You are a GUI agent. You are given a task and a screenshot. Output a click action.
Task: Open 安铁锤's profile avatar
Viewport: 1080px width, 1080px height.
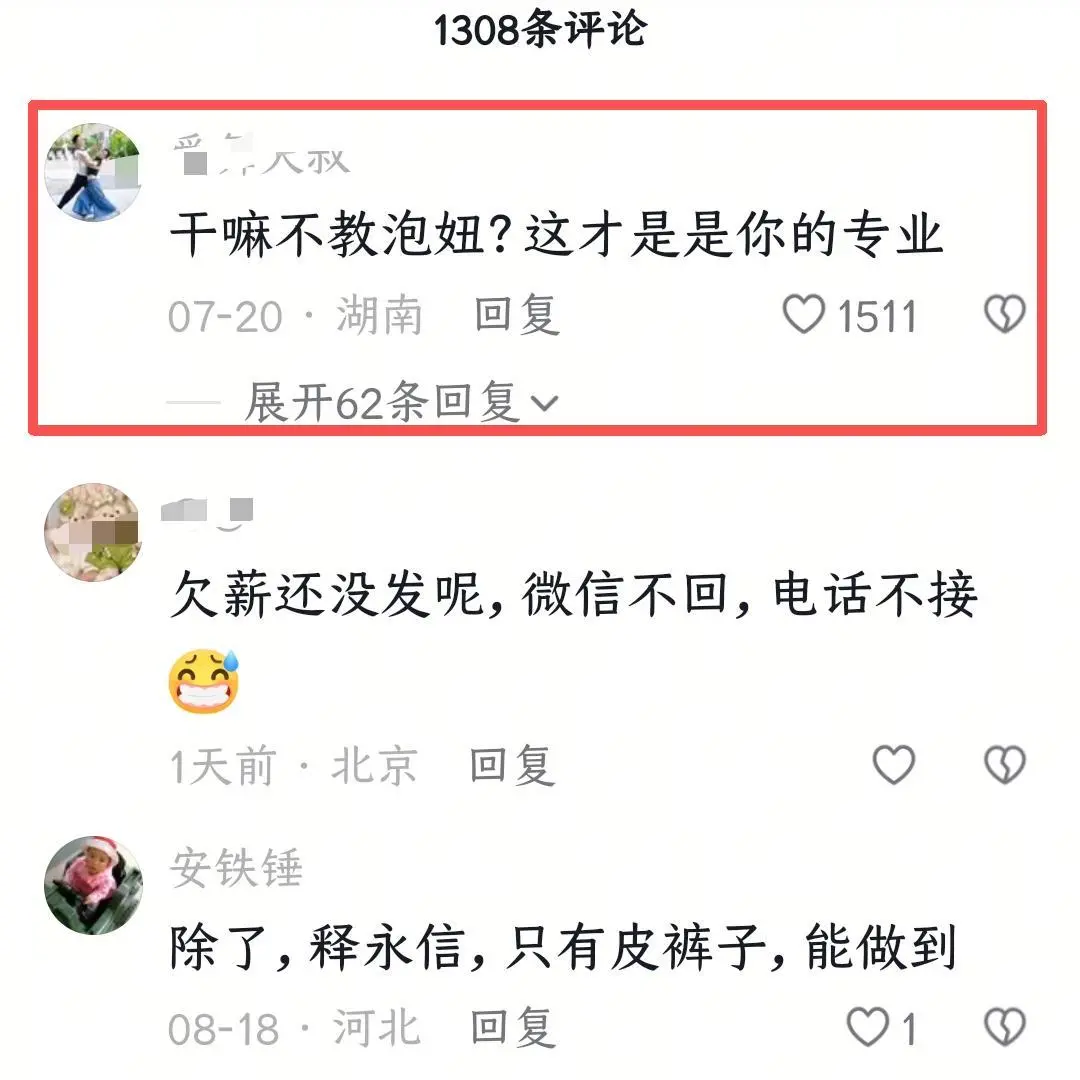93,885
